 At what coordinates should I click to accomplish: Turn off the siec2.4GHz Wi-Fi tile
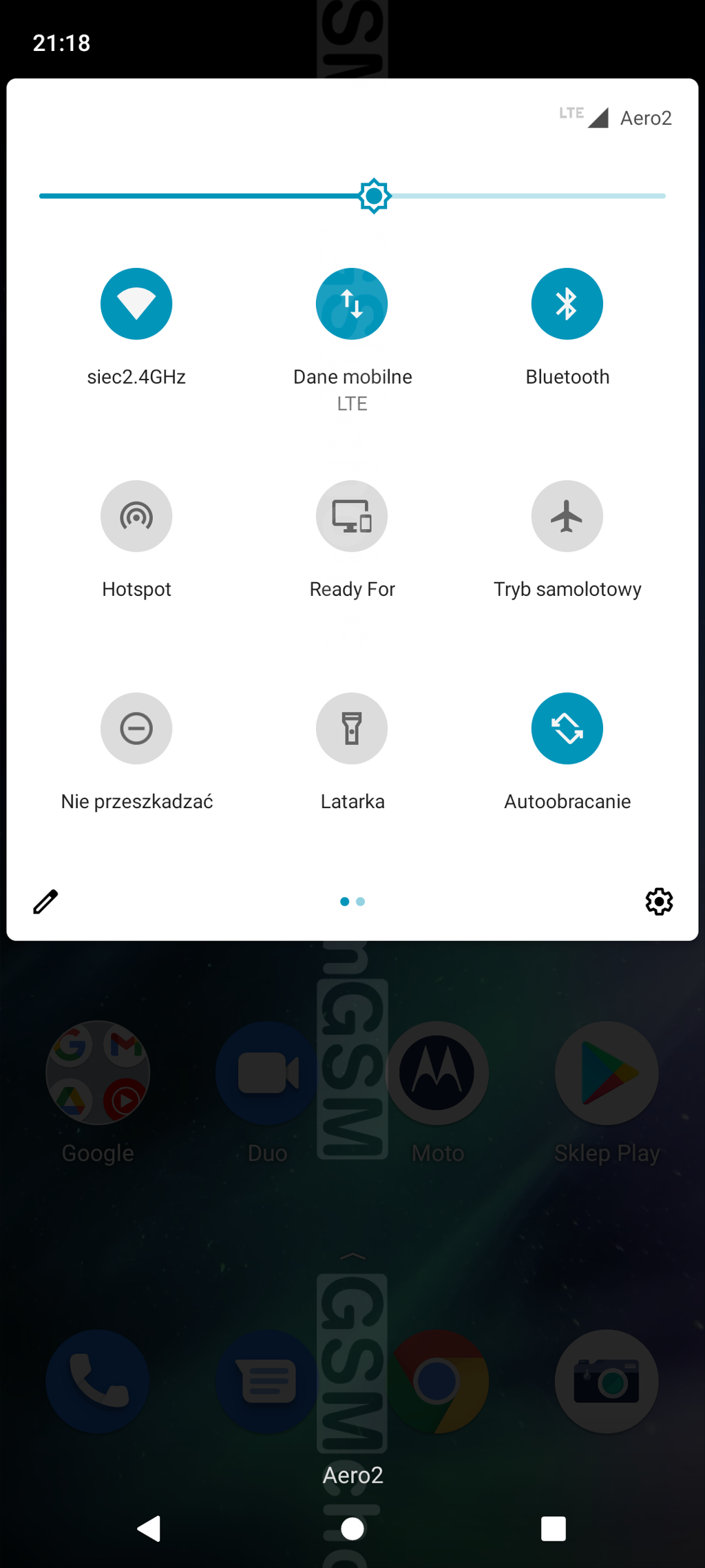click(136, 304)
